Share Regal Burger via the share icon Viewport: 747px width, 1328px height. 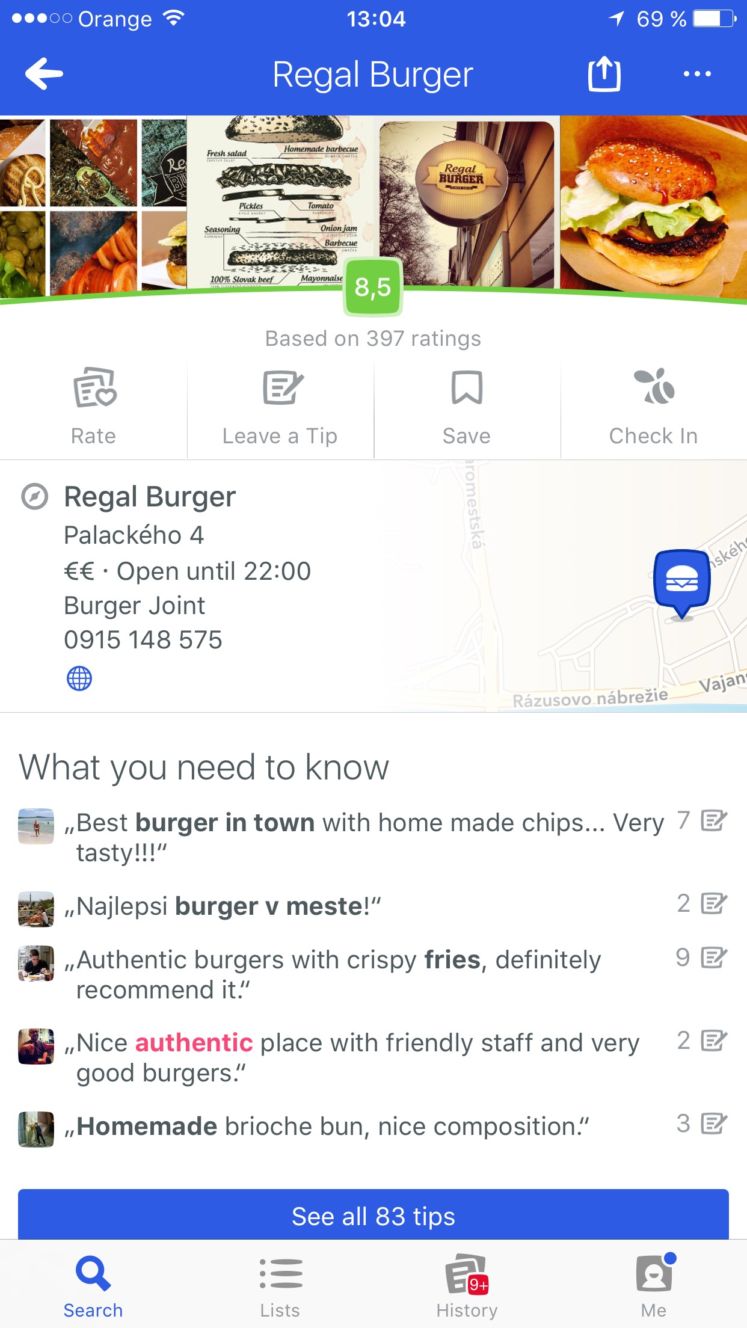click(x=604, y=74)
